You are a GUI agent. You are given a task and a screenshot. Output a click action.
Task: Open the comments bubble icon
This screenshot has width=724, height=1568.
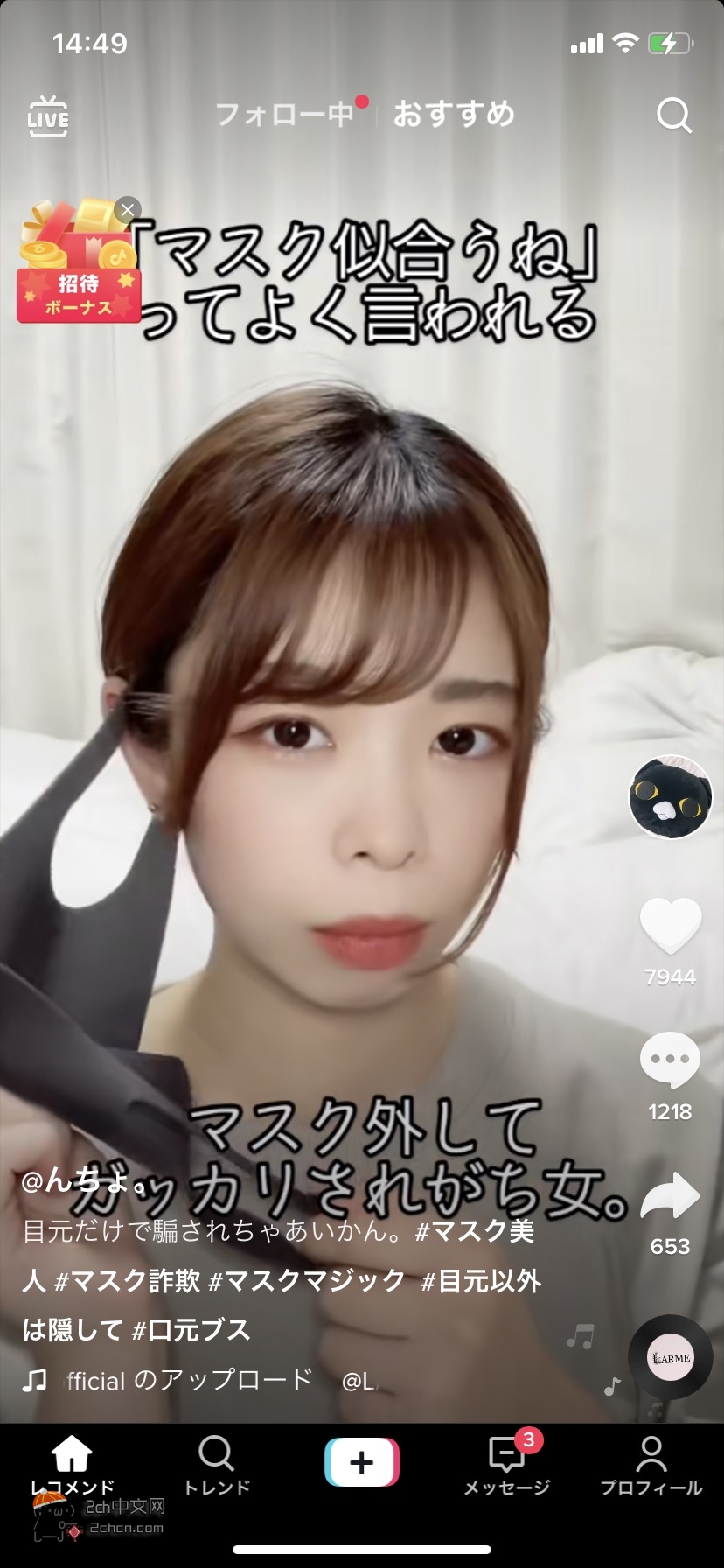point(671,1060)
